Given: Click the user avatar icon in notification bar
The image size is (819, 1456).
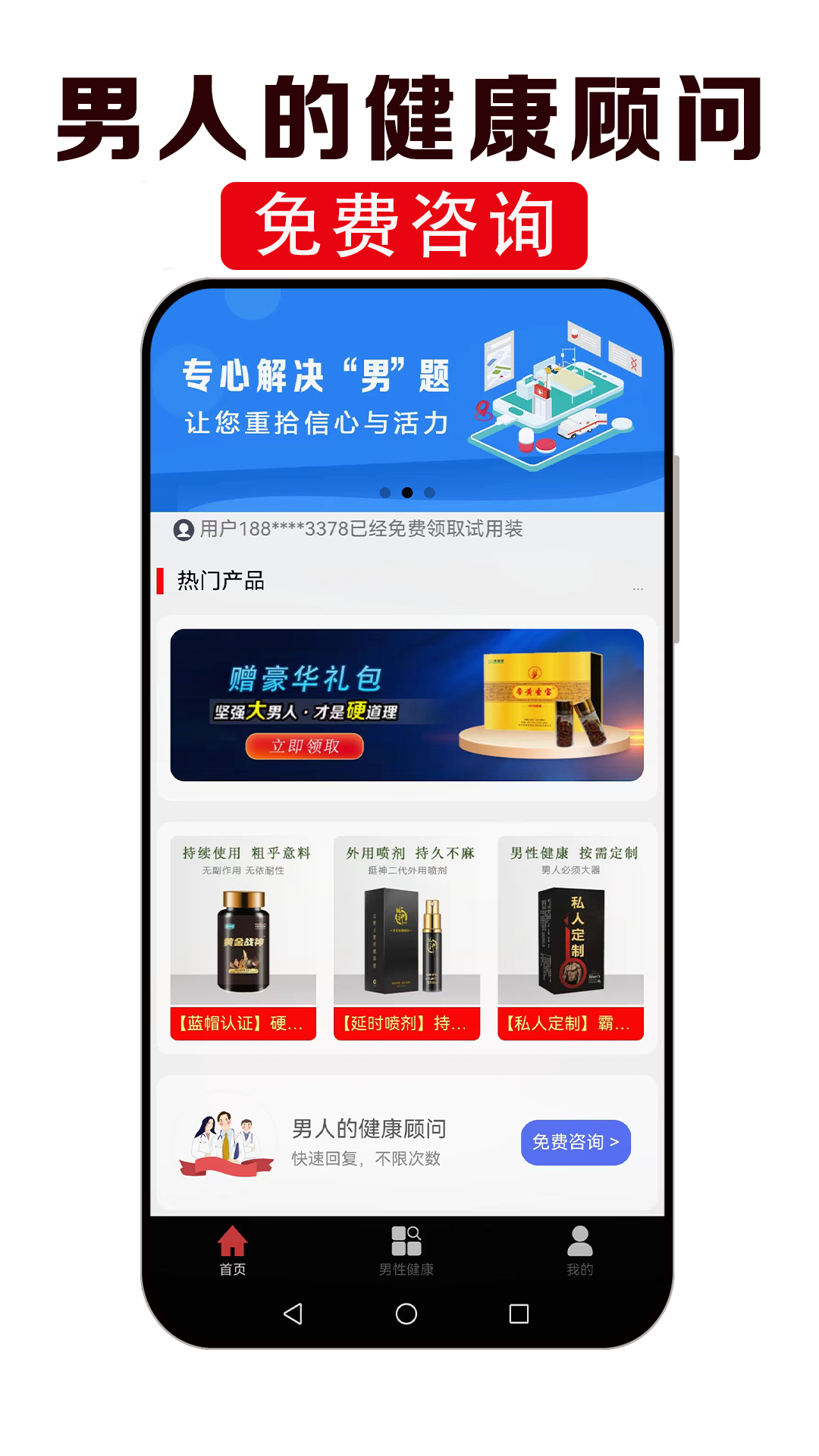Looking at the screenshot, I should click(x=183, y=530).
